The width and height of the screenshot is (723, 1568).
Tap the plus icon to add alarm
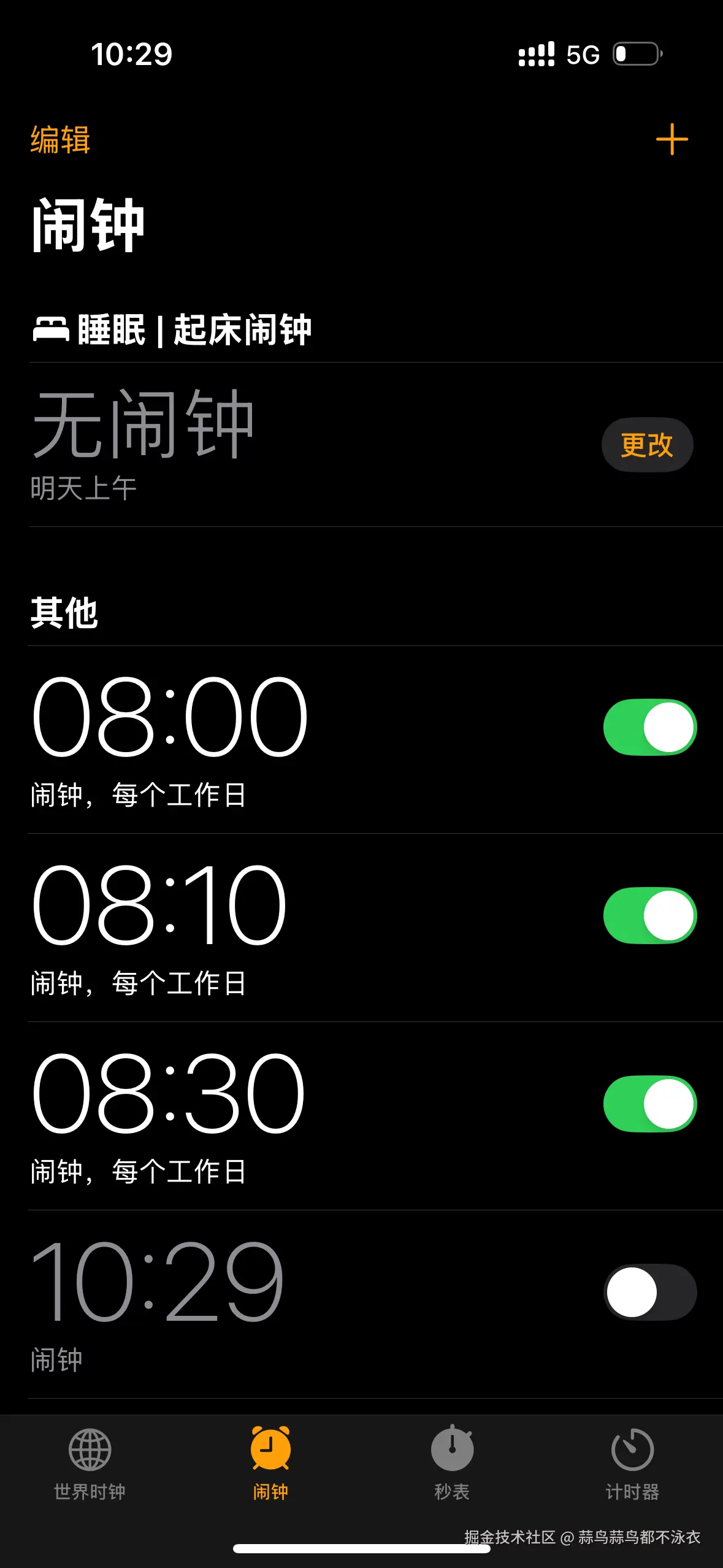pyautogui.click(x=671, y=139)
